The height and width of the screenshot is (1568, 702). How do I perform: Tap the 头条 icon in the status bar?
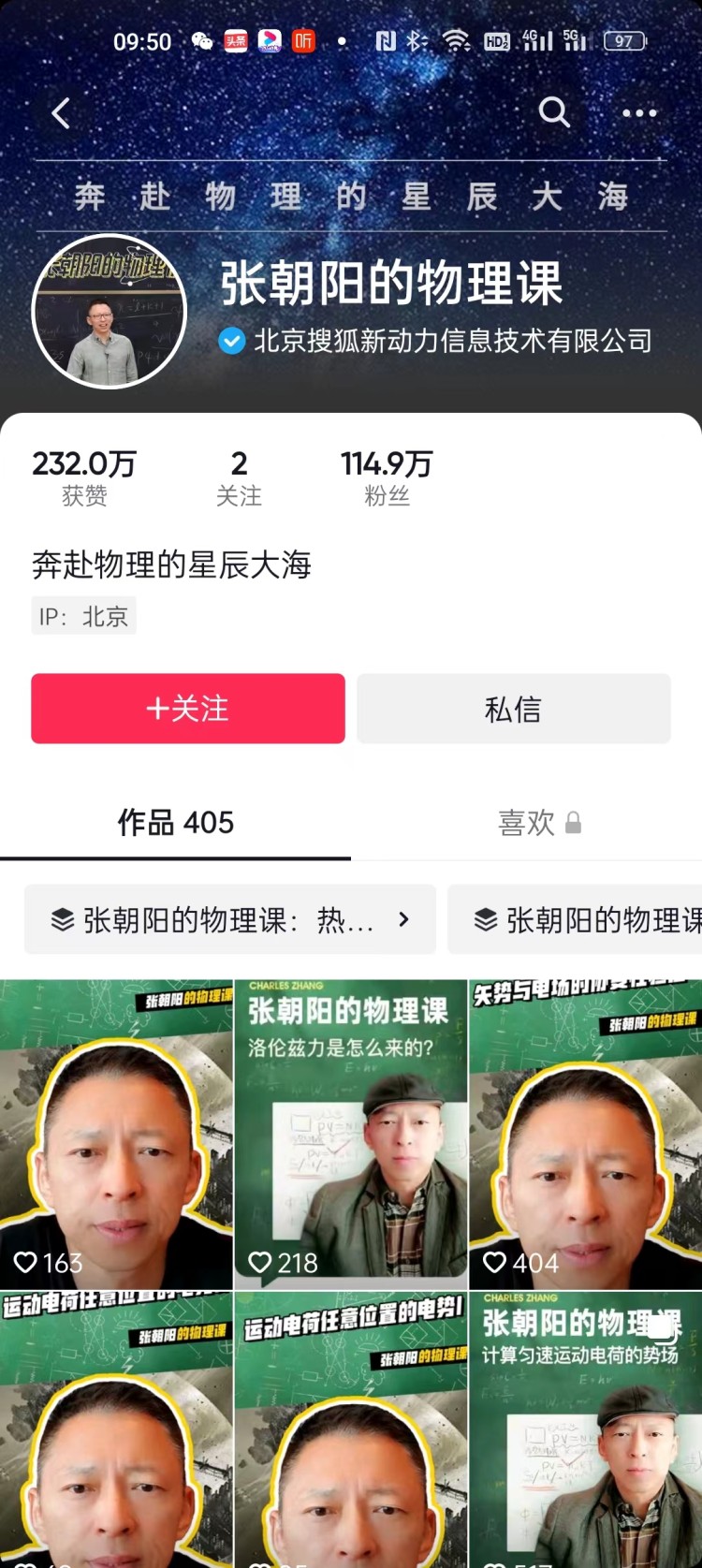tap(235, 40)
